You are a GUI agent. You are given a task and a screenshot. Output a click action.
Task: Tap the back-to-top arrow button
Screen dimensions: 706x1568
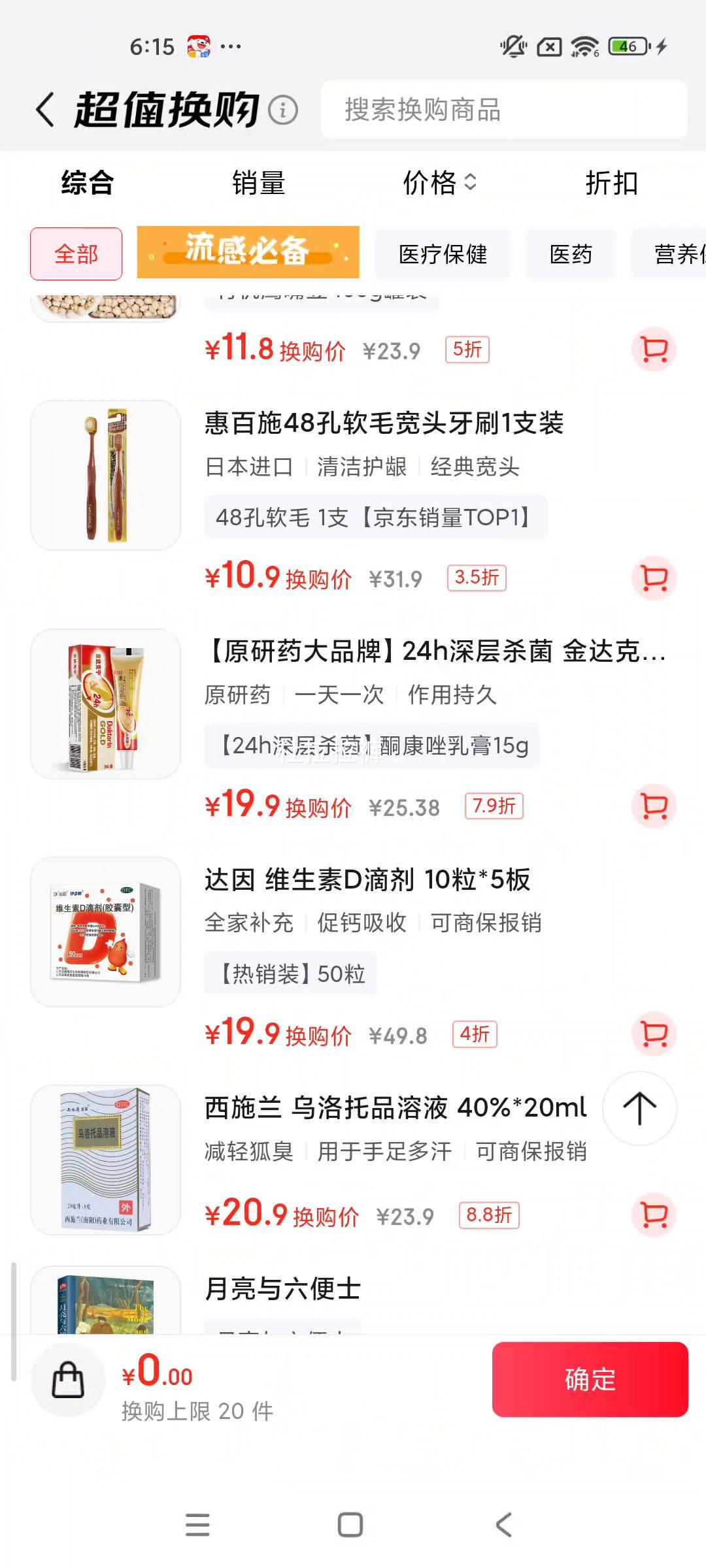639,1109
